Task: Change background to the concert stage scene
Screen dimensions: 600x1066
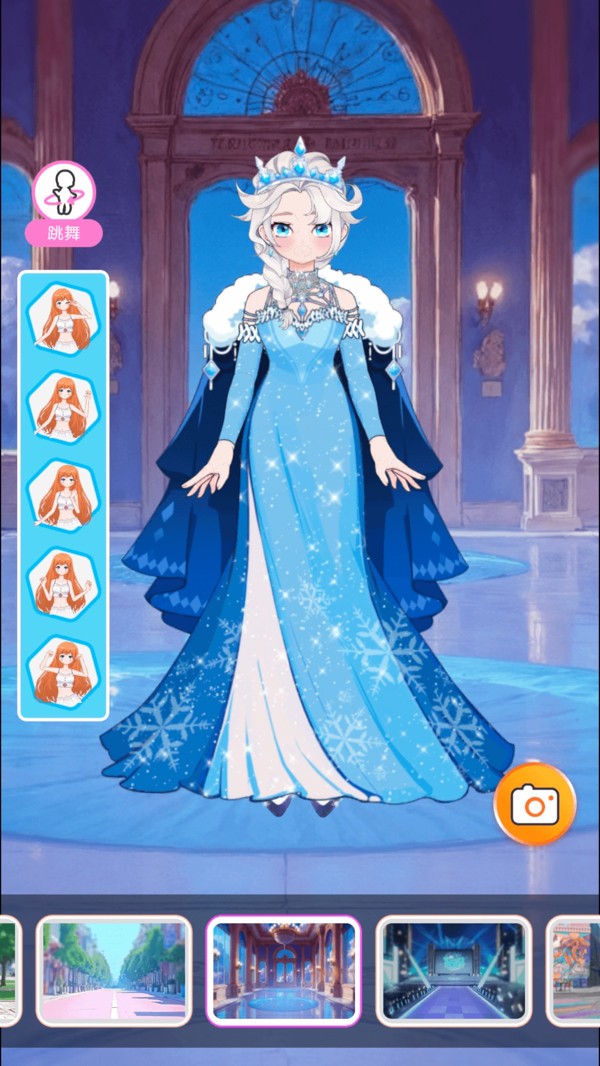Action: [454, 971]
